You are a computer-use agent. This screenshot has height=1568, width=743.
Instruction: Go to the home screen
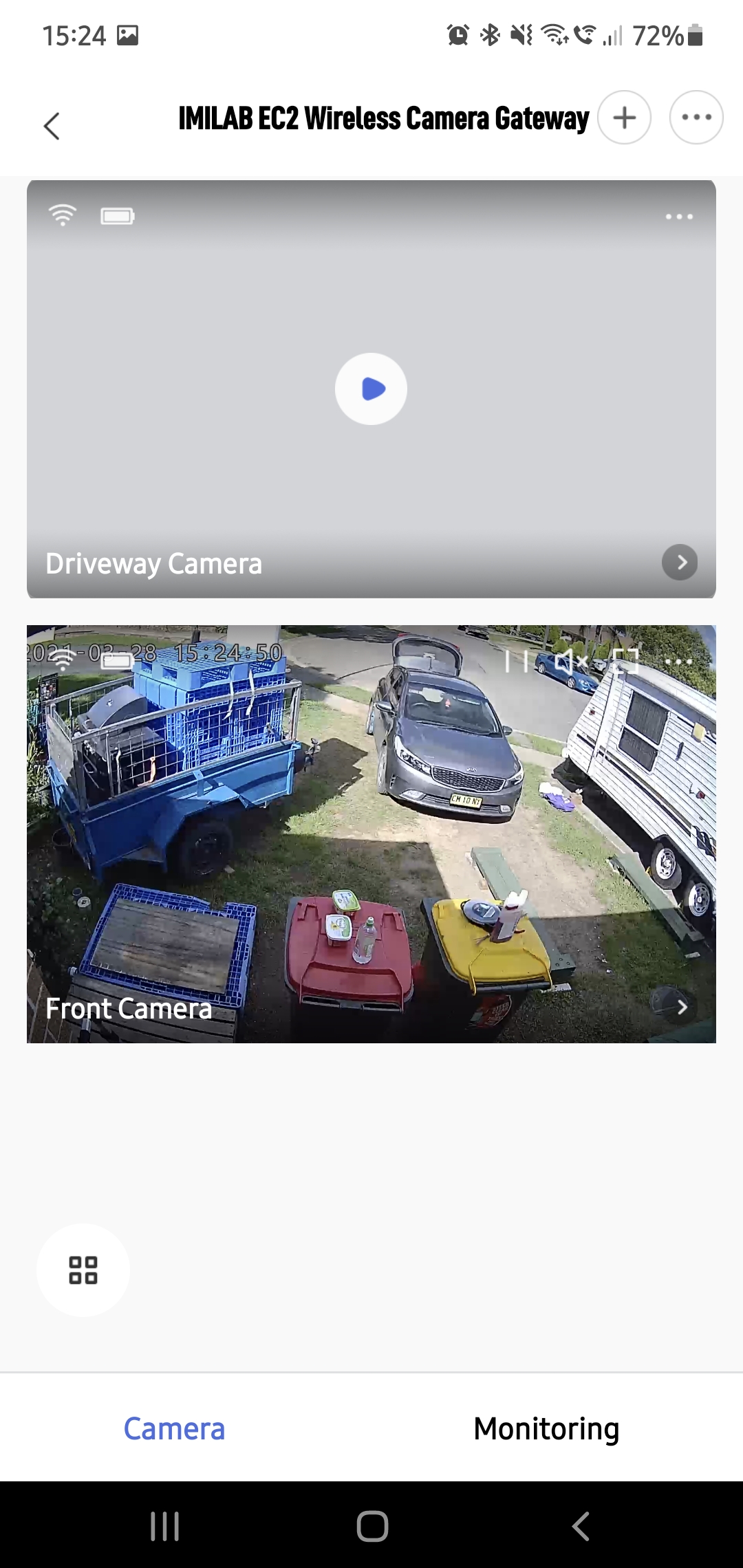372,1526
